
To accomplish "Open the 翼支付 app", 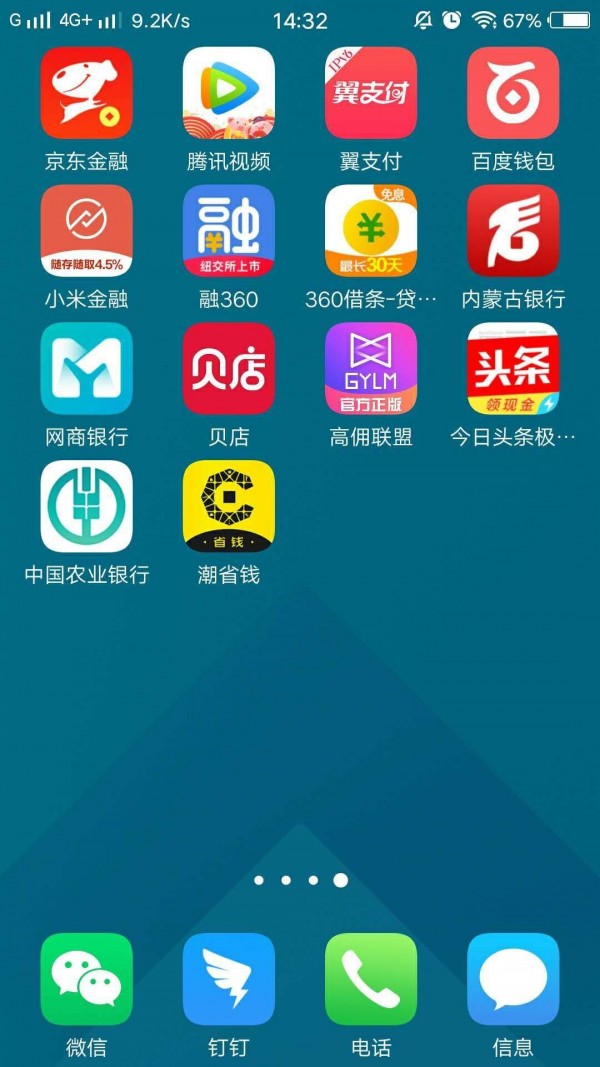I will (371, 93).
